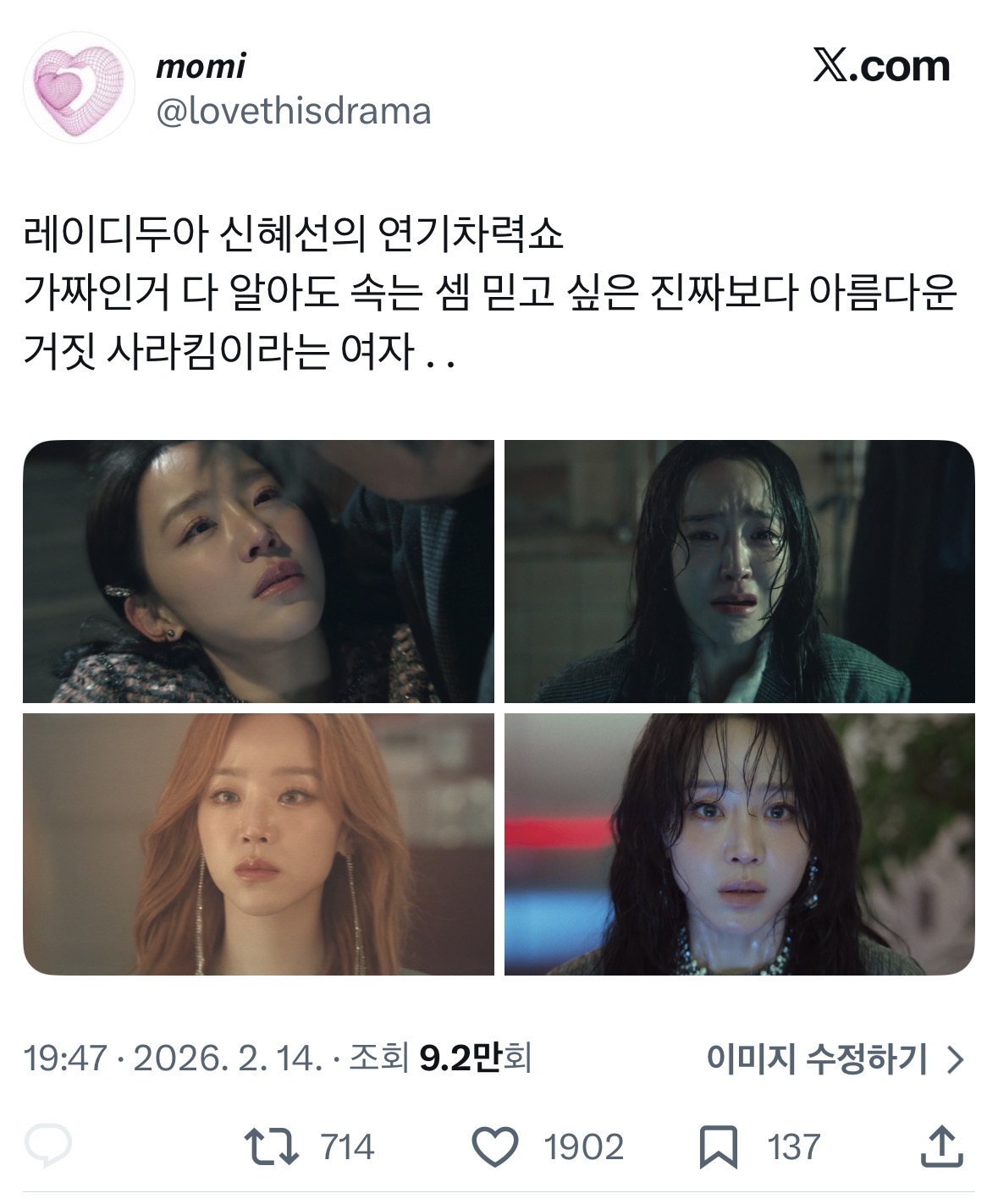This screenshot has width=998, height=1204.
Task: Open the top-right crying woman photo
Action: (x=739, y=571)
